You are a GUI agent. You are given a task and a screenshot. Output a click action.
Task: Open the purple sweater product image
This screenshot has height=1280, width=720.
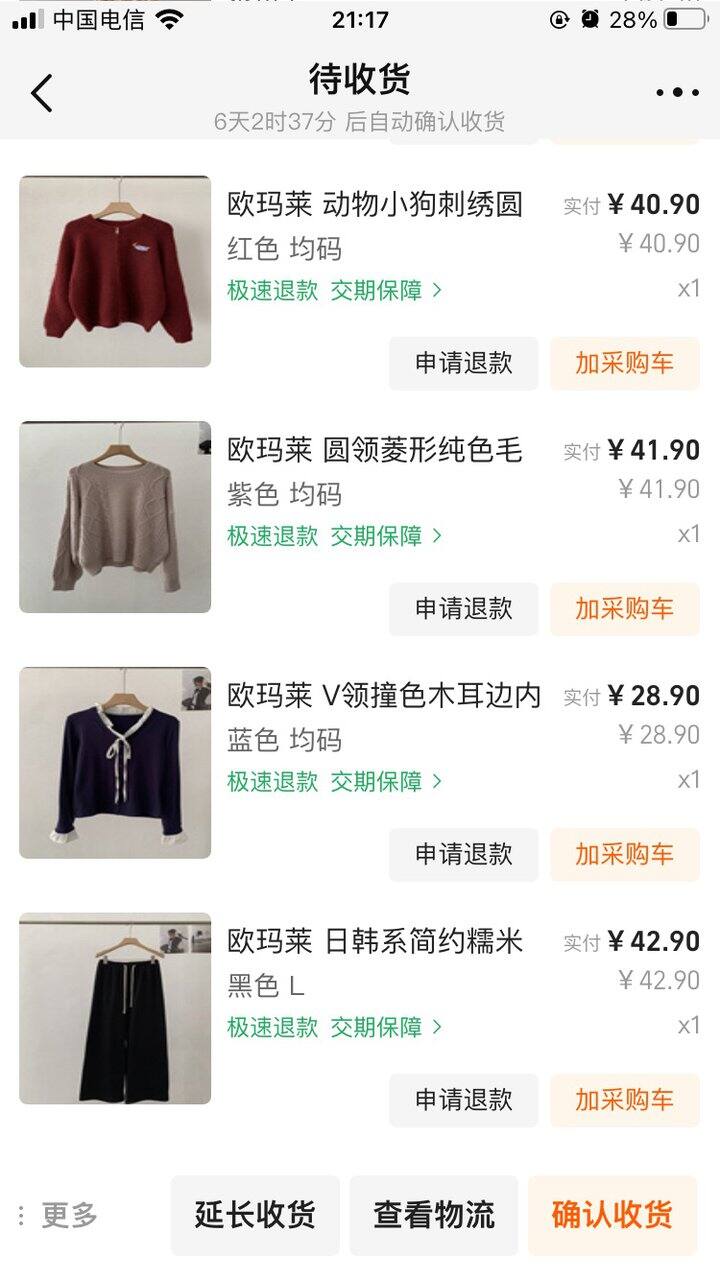click(x=115, y=517)
